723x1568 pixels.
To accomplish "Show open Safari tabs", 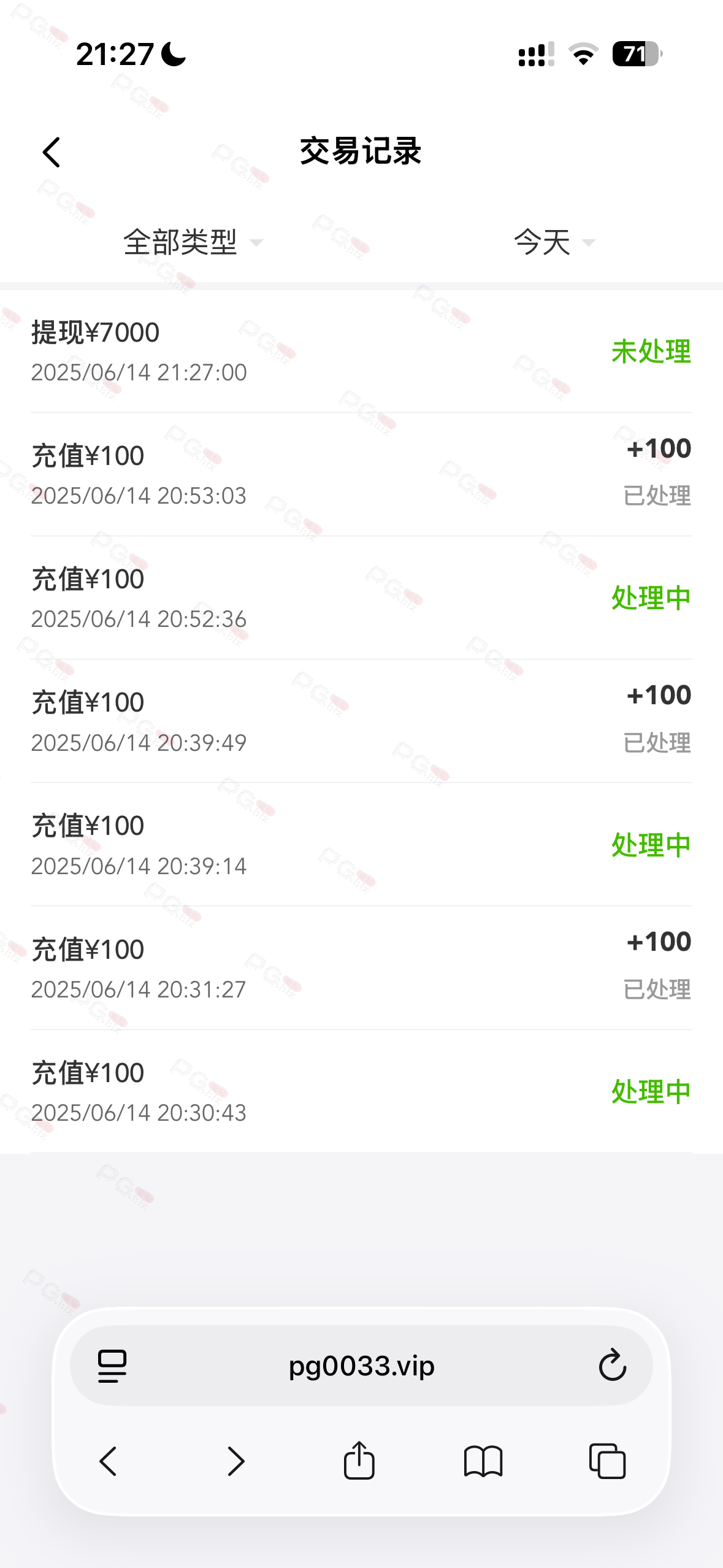I will pos(607,1461).
